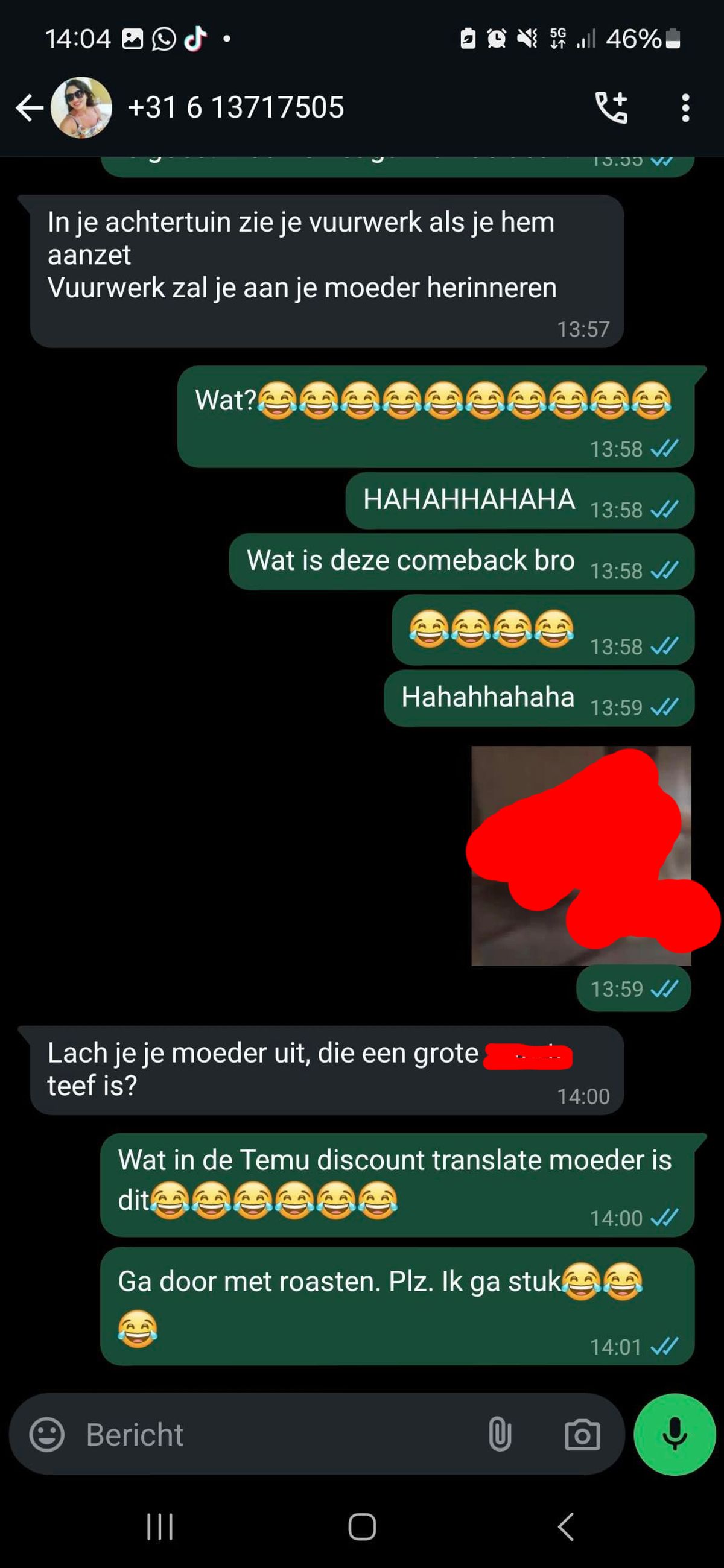Open the overflow menu

click(685, 108)
